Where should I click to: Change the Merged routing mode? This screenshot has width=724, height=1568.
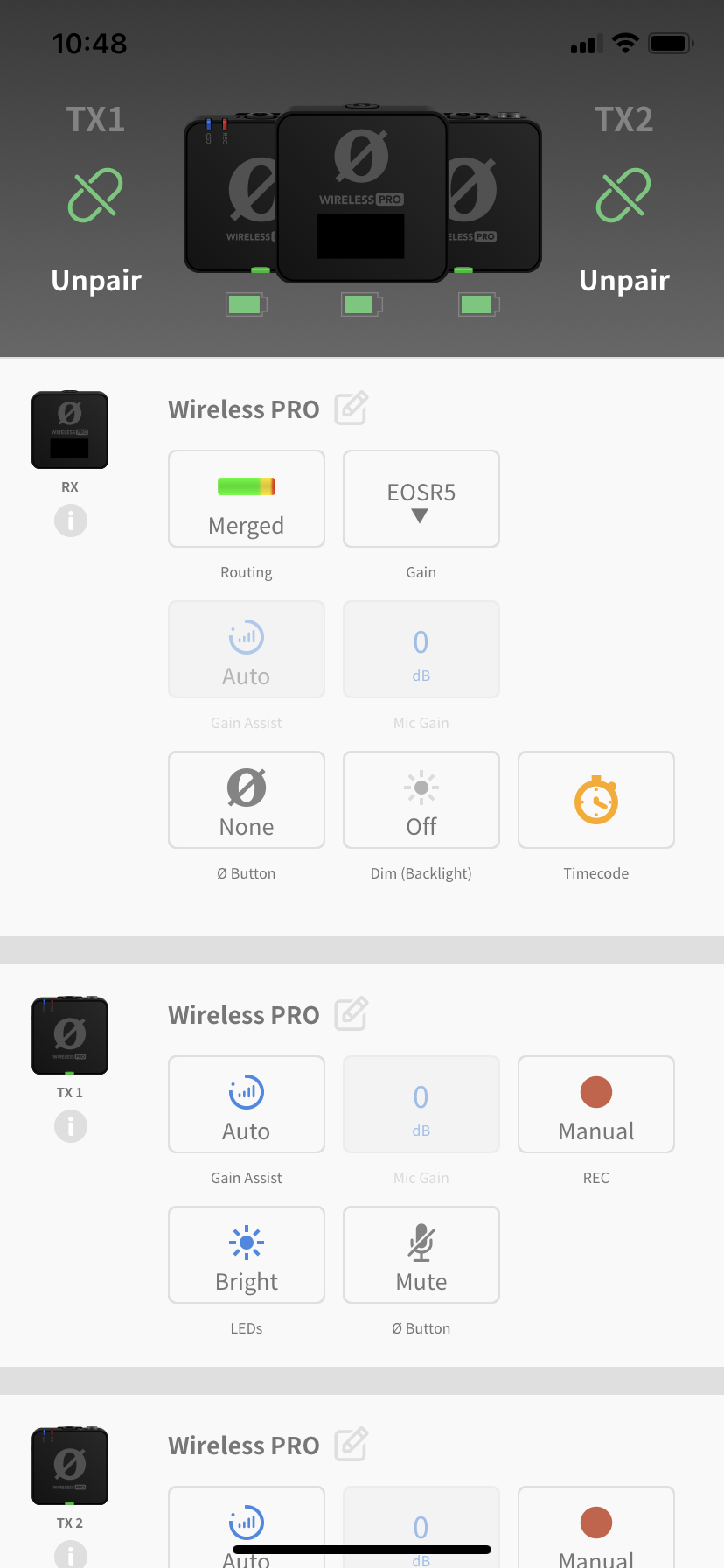pyautogui.click(x=247, y=499)
